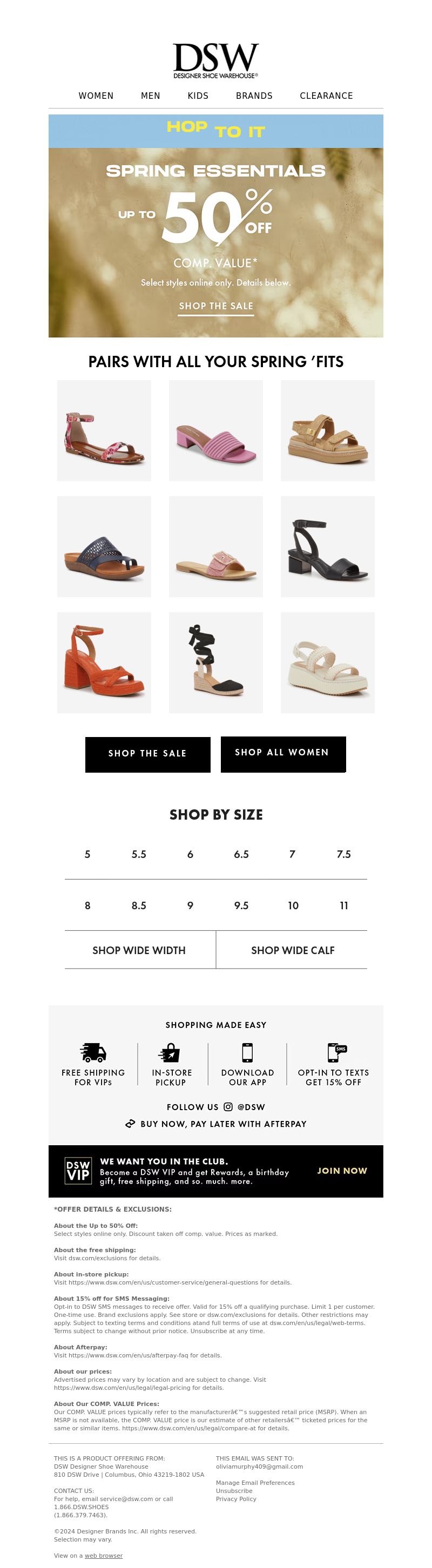Tap Shop All Women button

pyautogui.click(x=282, y=753)
